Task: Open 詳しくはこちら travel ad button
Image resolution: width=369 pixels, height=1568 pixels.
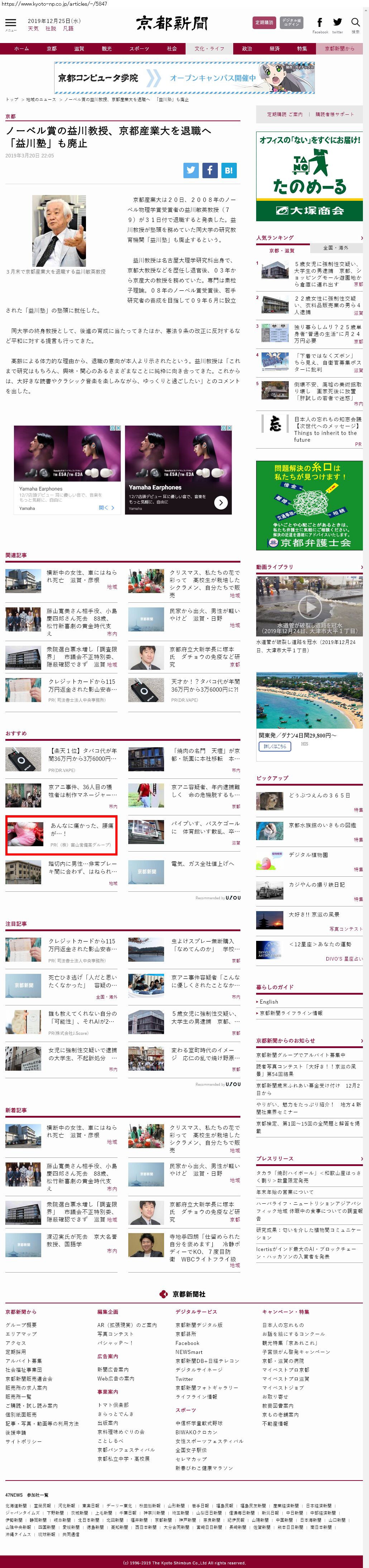Action: (275, 746)
